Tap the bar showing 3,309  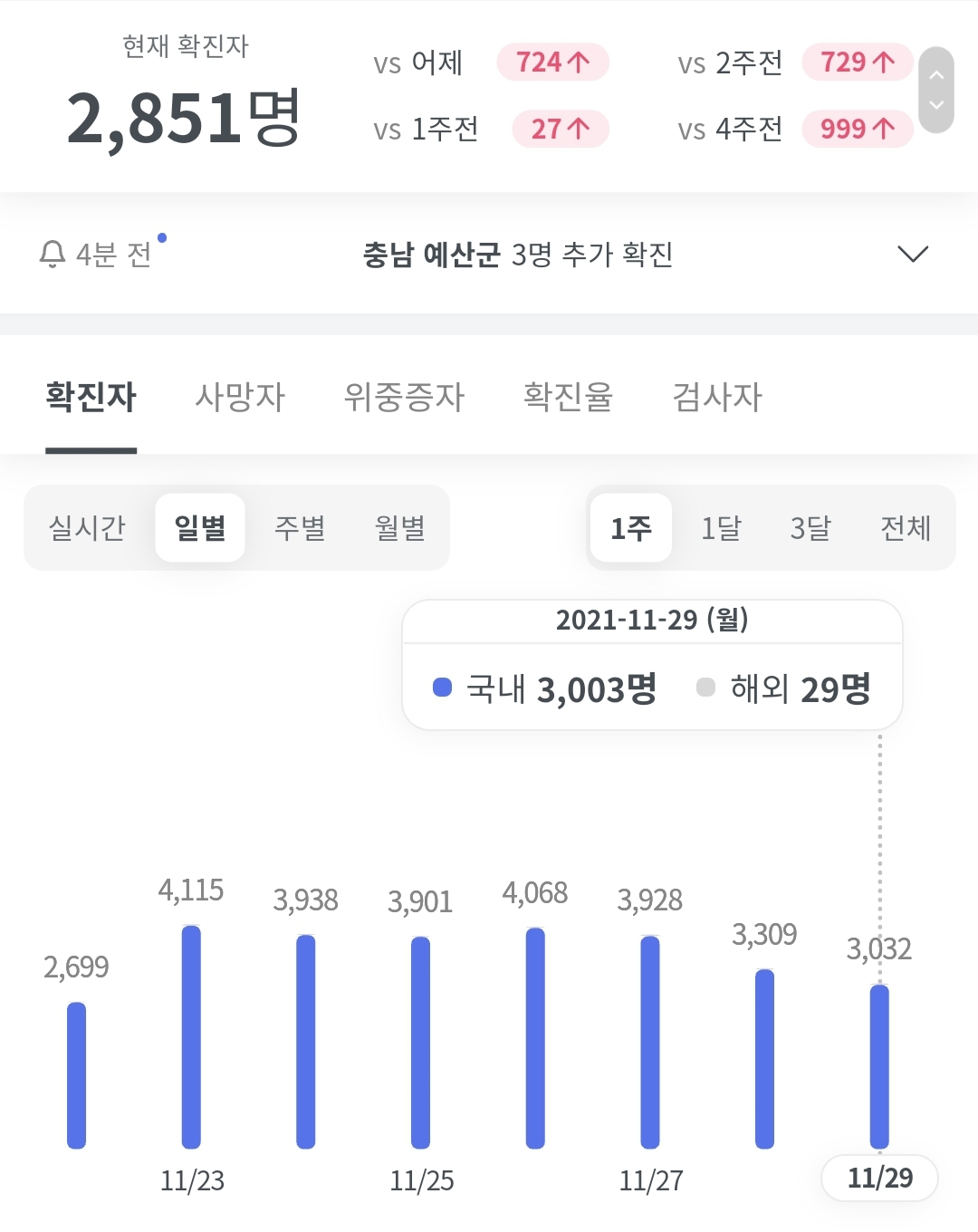click(x=764, y=1058)
